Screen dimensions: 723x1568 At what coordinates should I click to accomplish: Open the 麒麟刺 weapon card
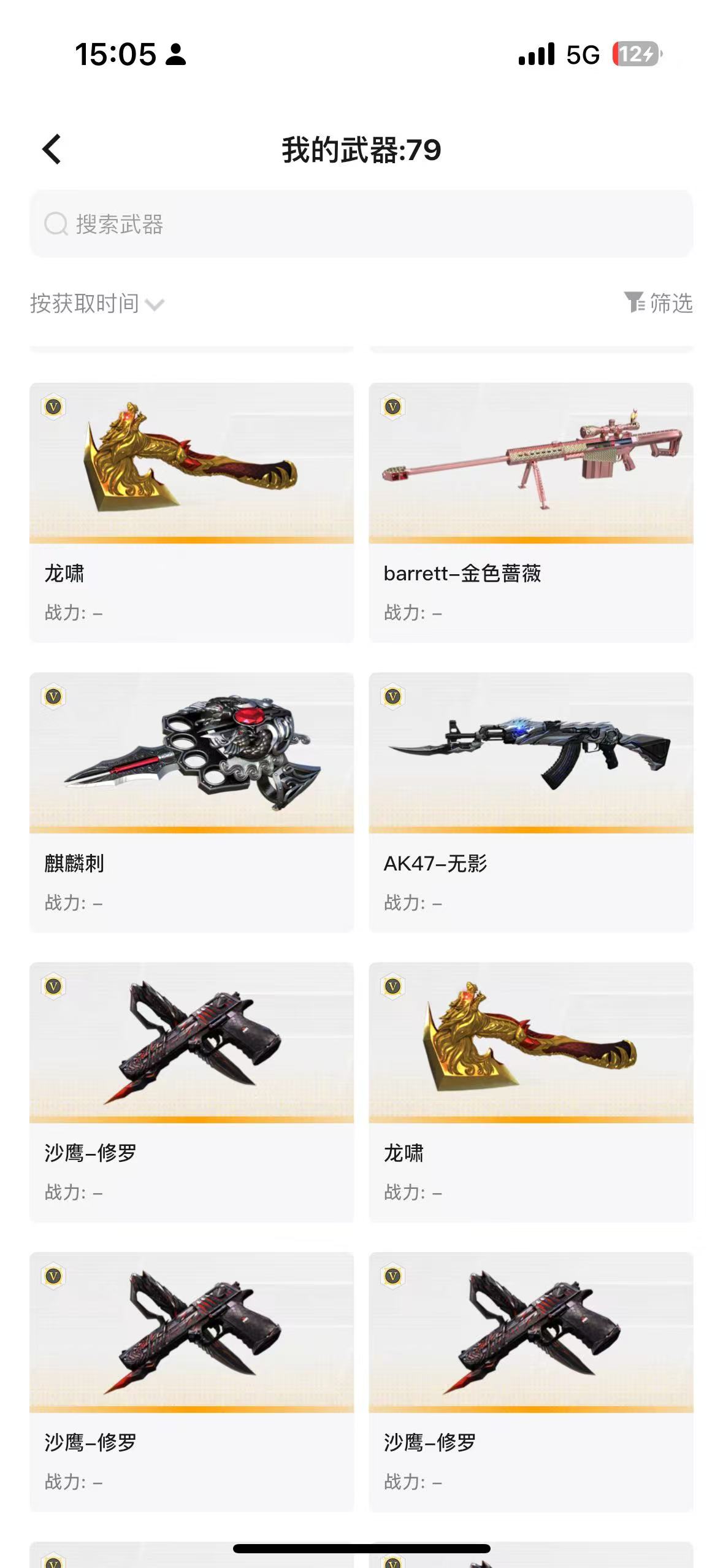tap(191, 802)
